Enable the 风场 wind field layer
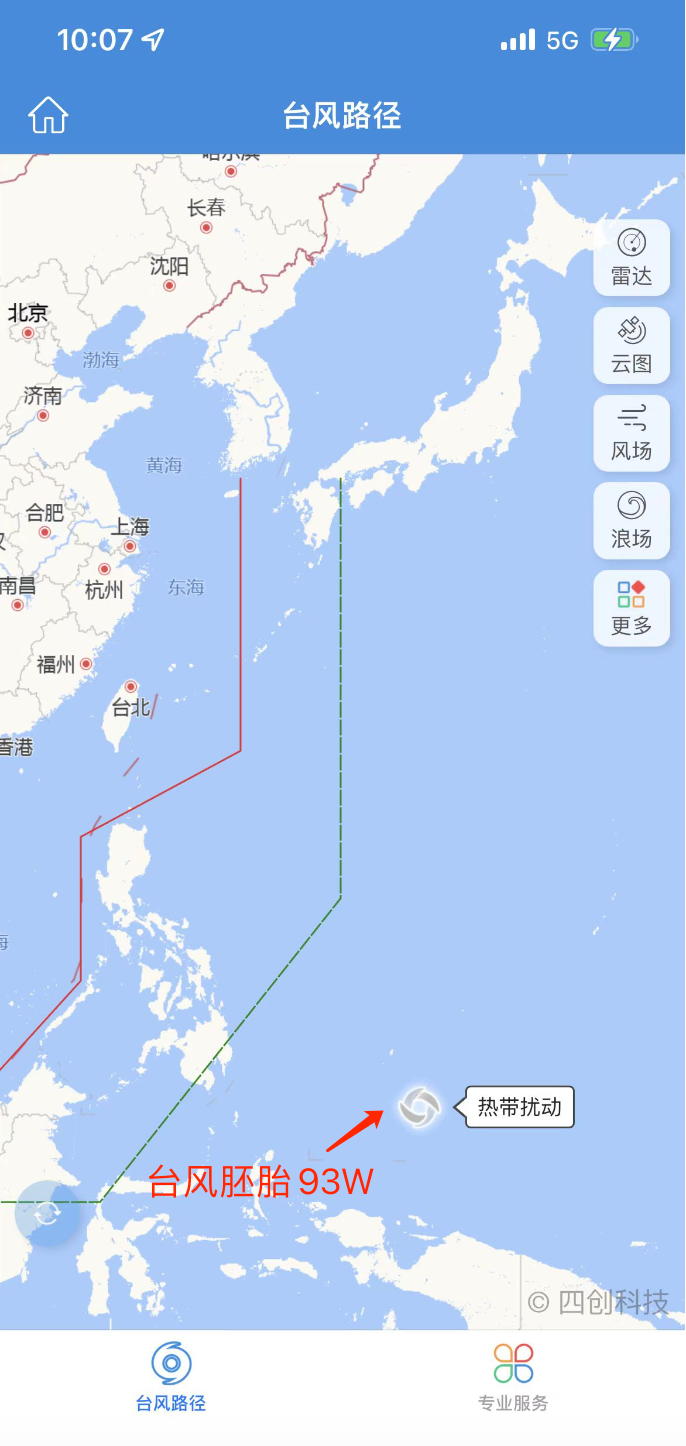Screen dimensions: 686x1446 tap(631, 433)
